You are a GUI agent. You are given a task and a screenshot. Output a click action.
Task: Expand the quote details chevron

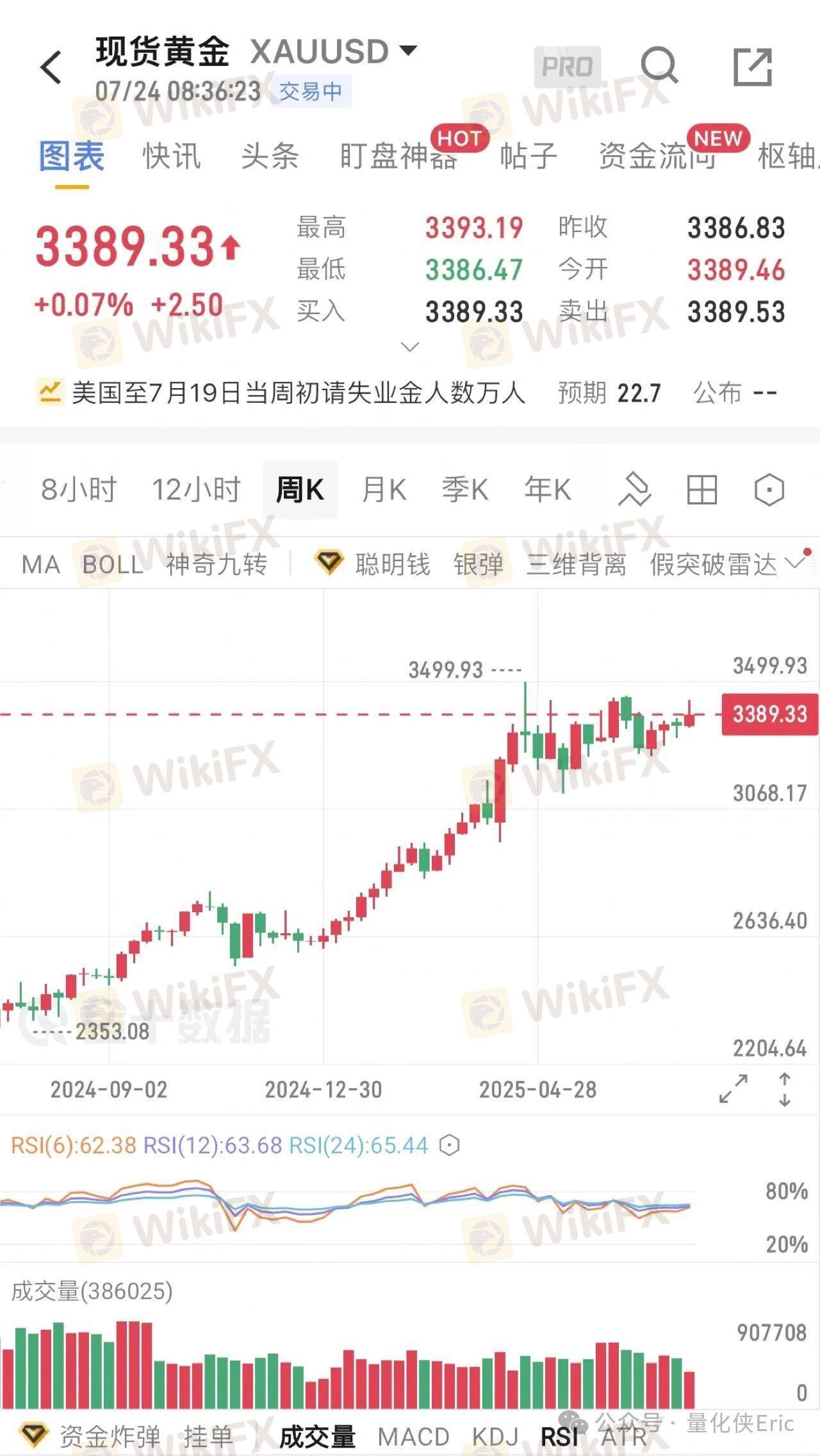pyautogui.click(x=409, y=347)
